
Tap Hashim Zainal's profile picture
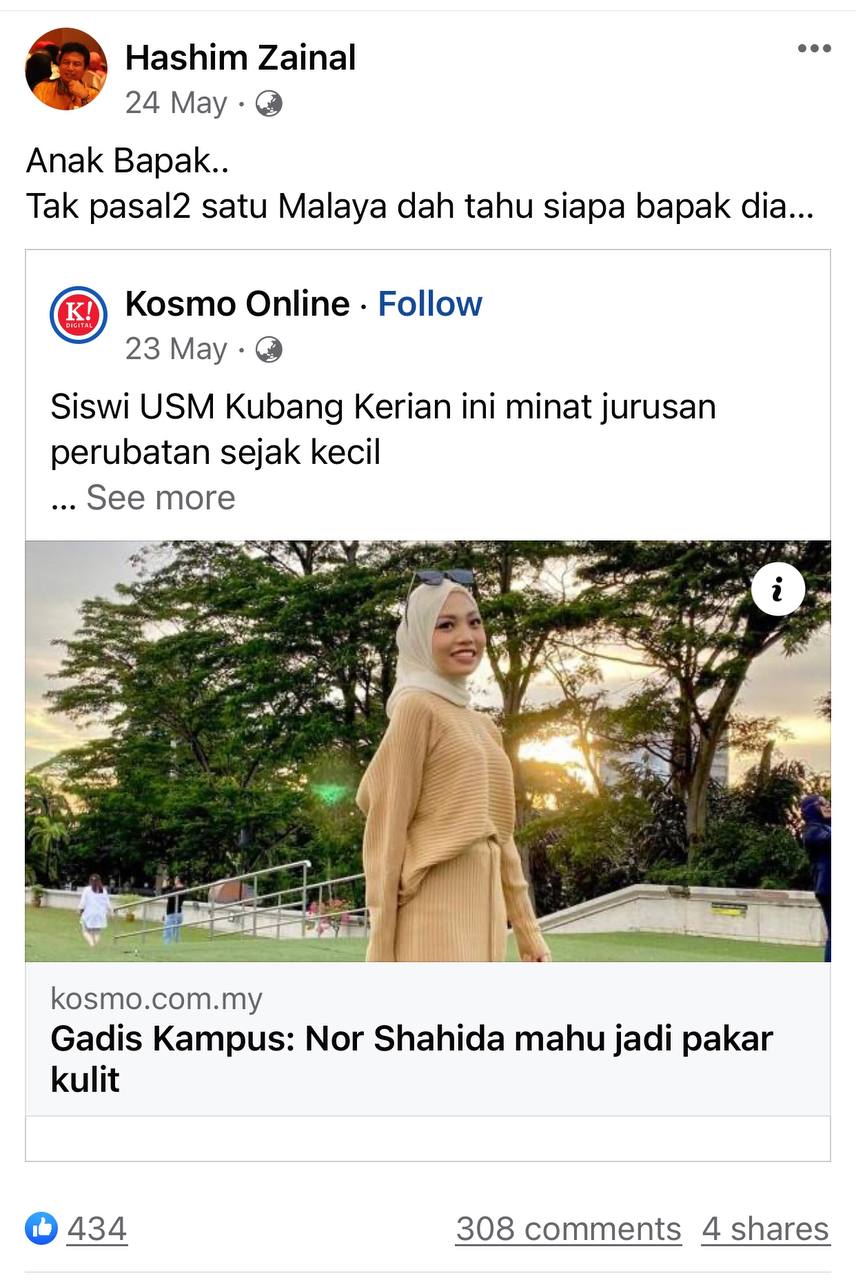66,69
